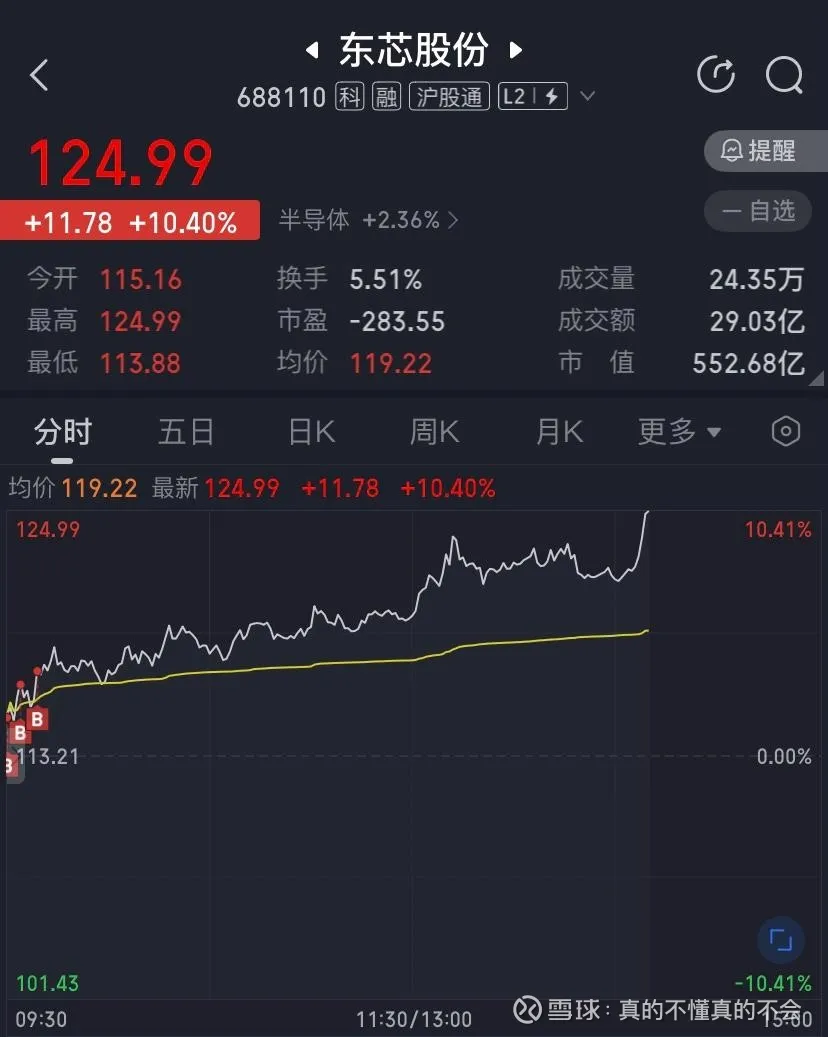
Task: Switch to the previous stock arrow
Action: pyautogui.click(x=312, y=49)
